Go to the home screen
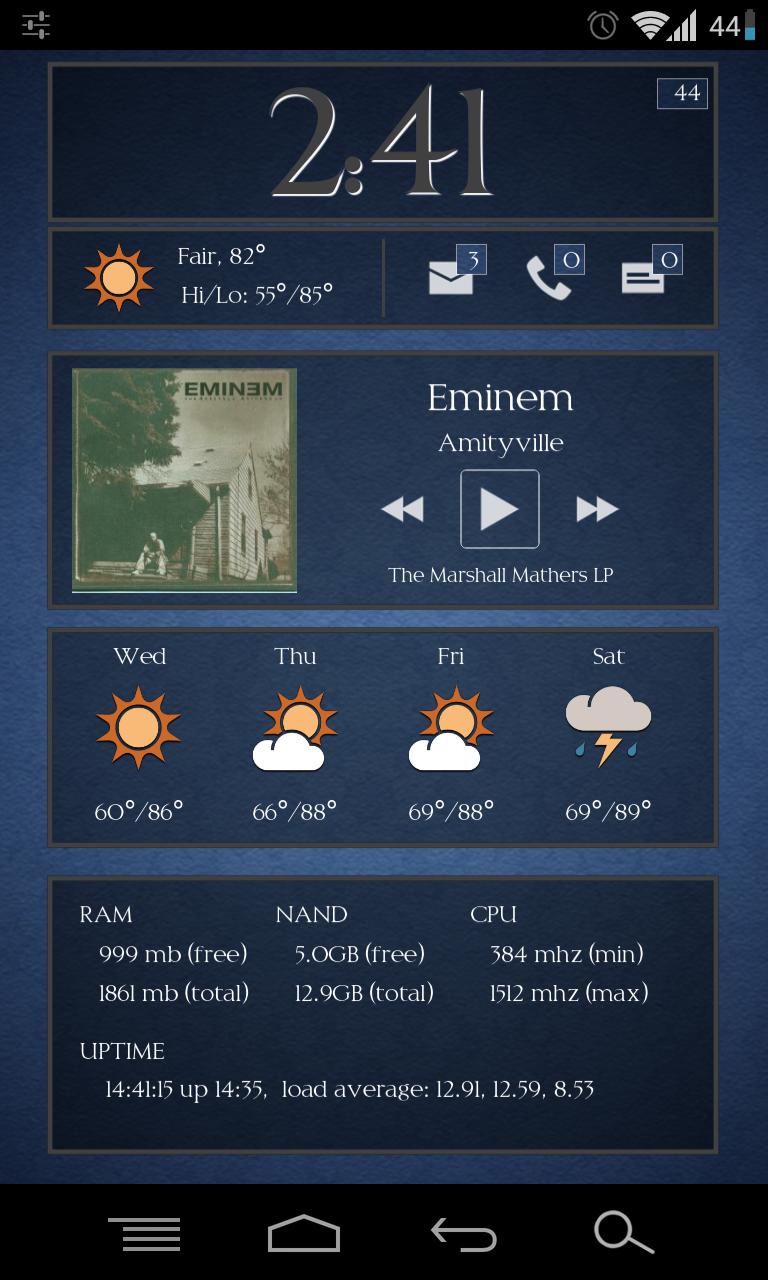768x1280 pixels. coord(304,1235)
